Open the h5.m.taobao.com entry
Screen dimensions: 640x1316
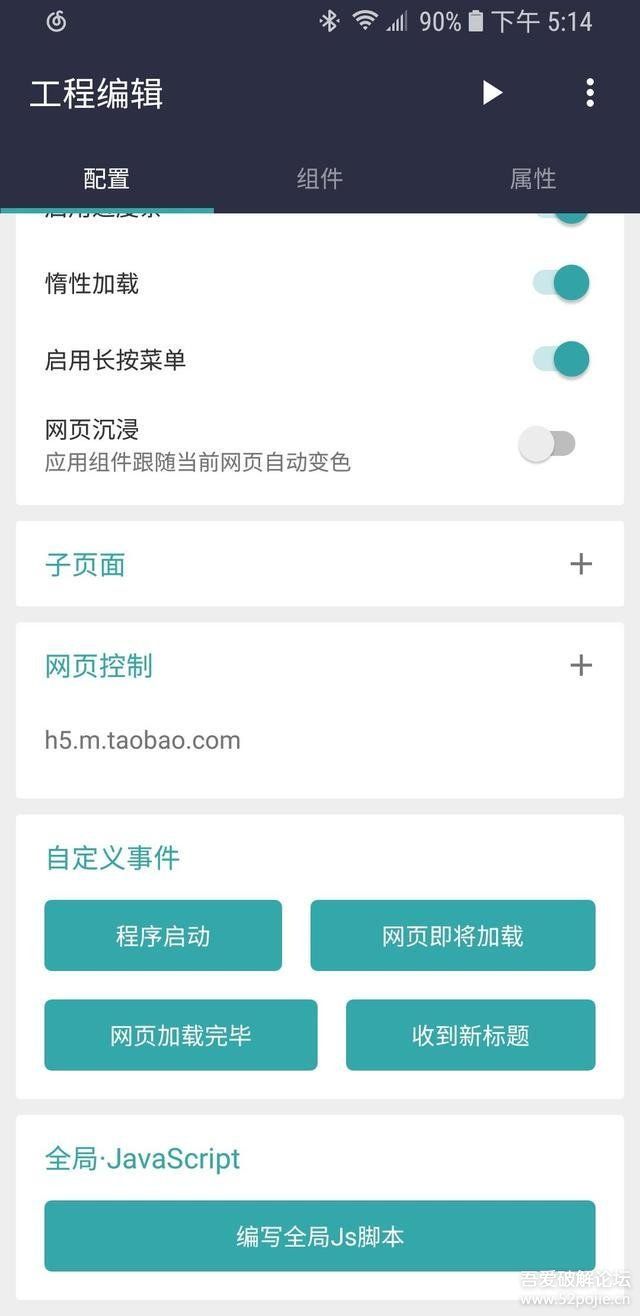(x=143, y=740)
